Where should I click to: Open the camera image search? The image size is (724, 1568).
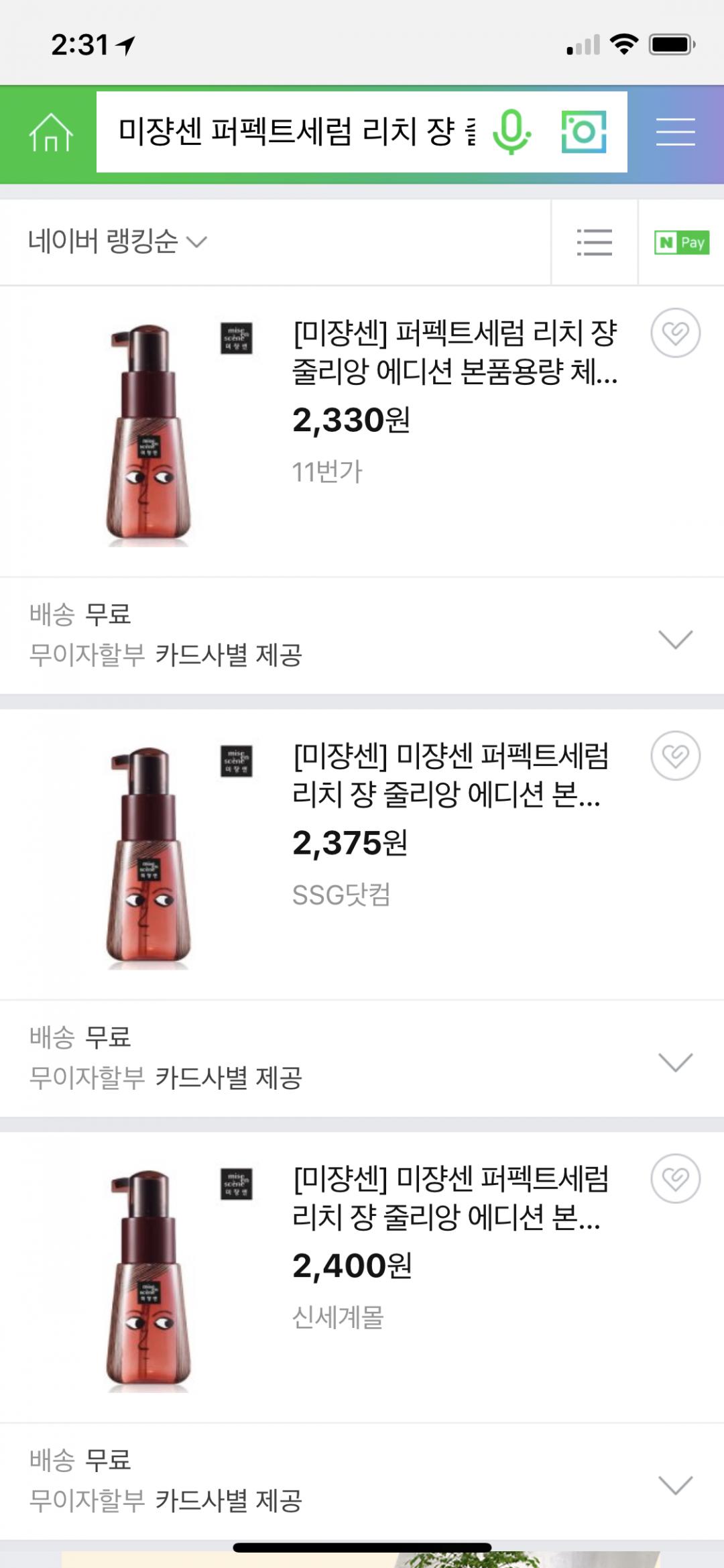583,131
